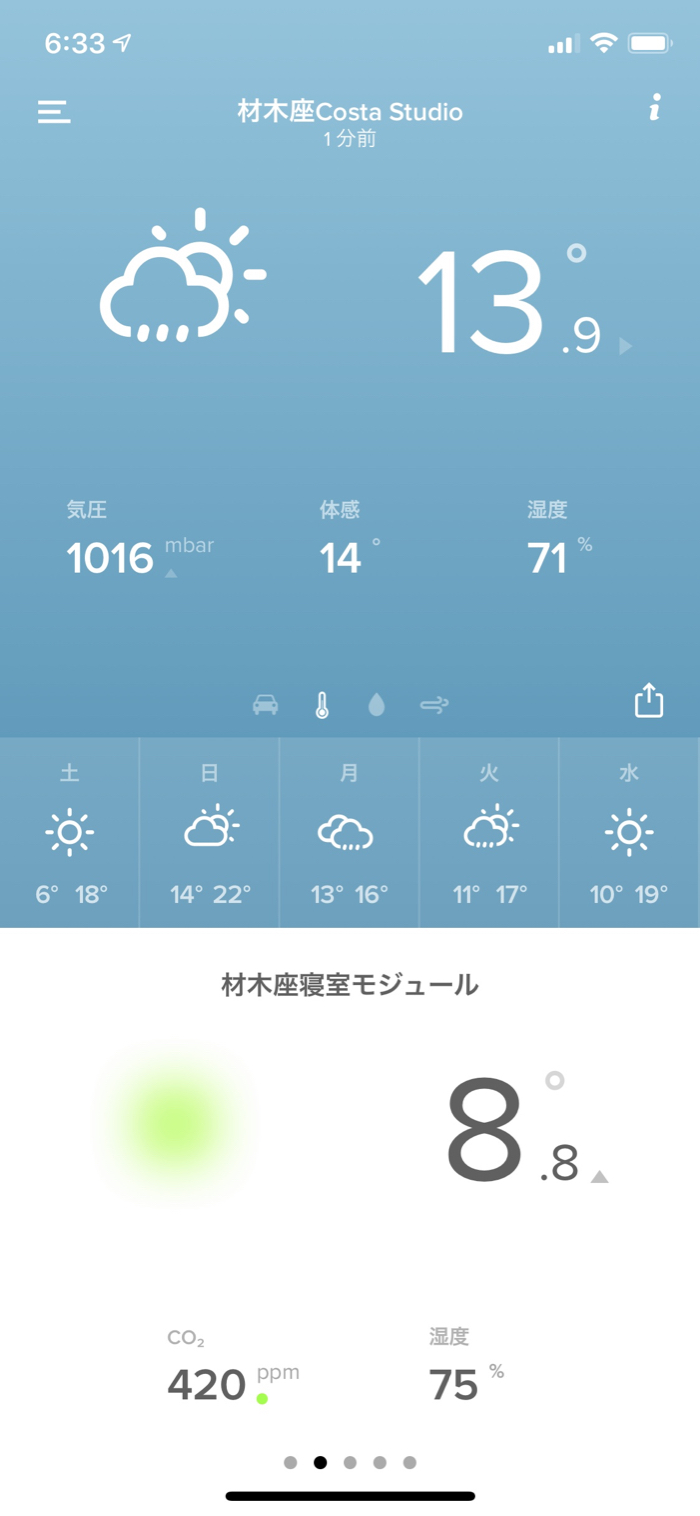Open Wednesday (水) forecast
This screenshot has width=700, height=1516.
click(x=629, y=832)
